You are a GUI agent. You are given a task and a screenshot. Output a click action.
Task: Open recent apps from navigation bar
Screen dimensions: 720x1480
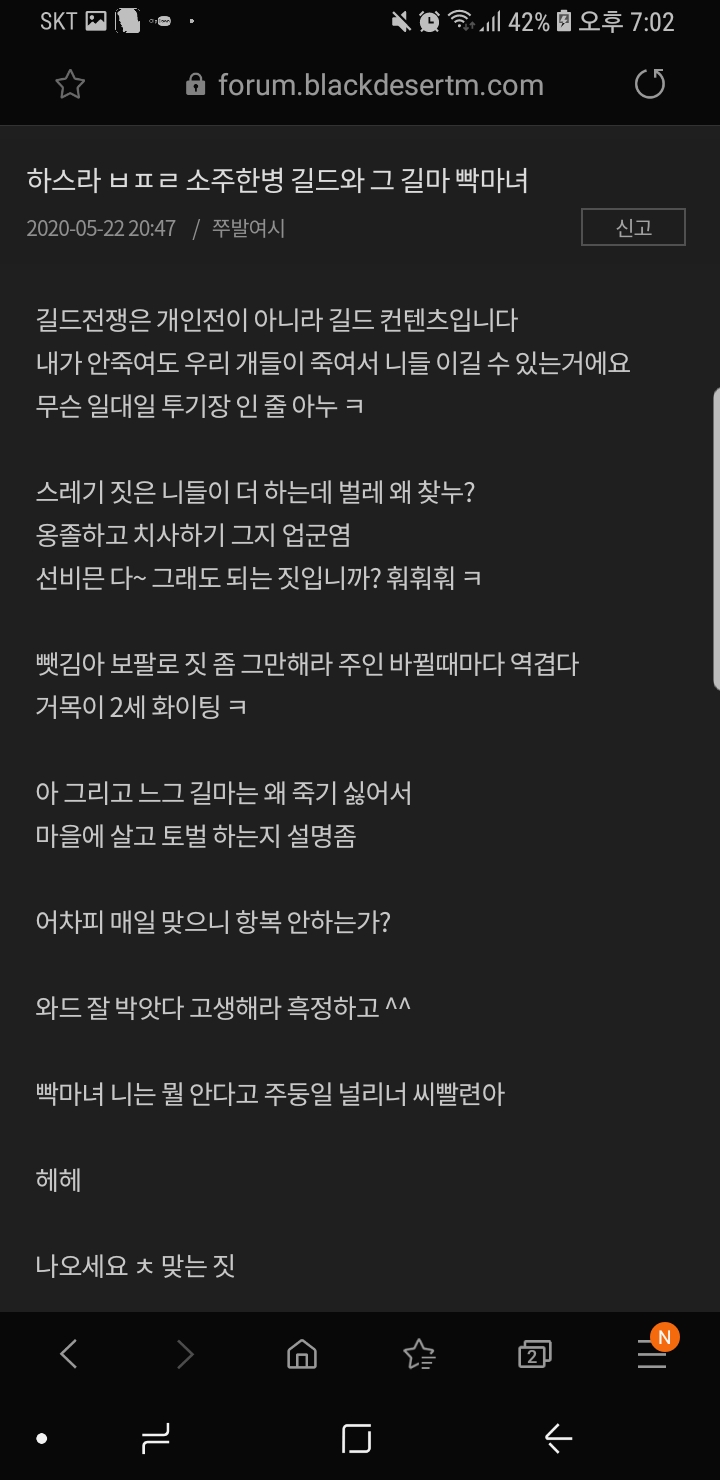[x=155, y=1439]
